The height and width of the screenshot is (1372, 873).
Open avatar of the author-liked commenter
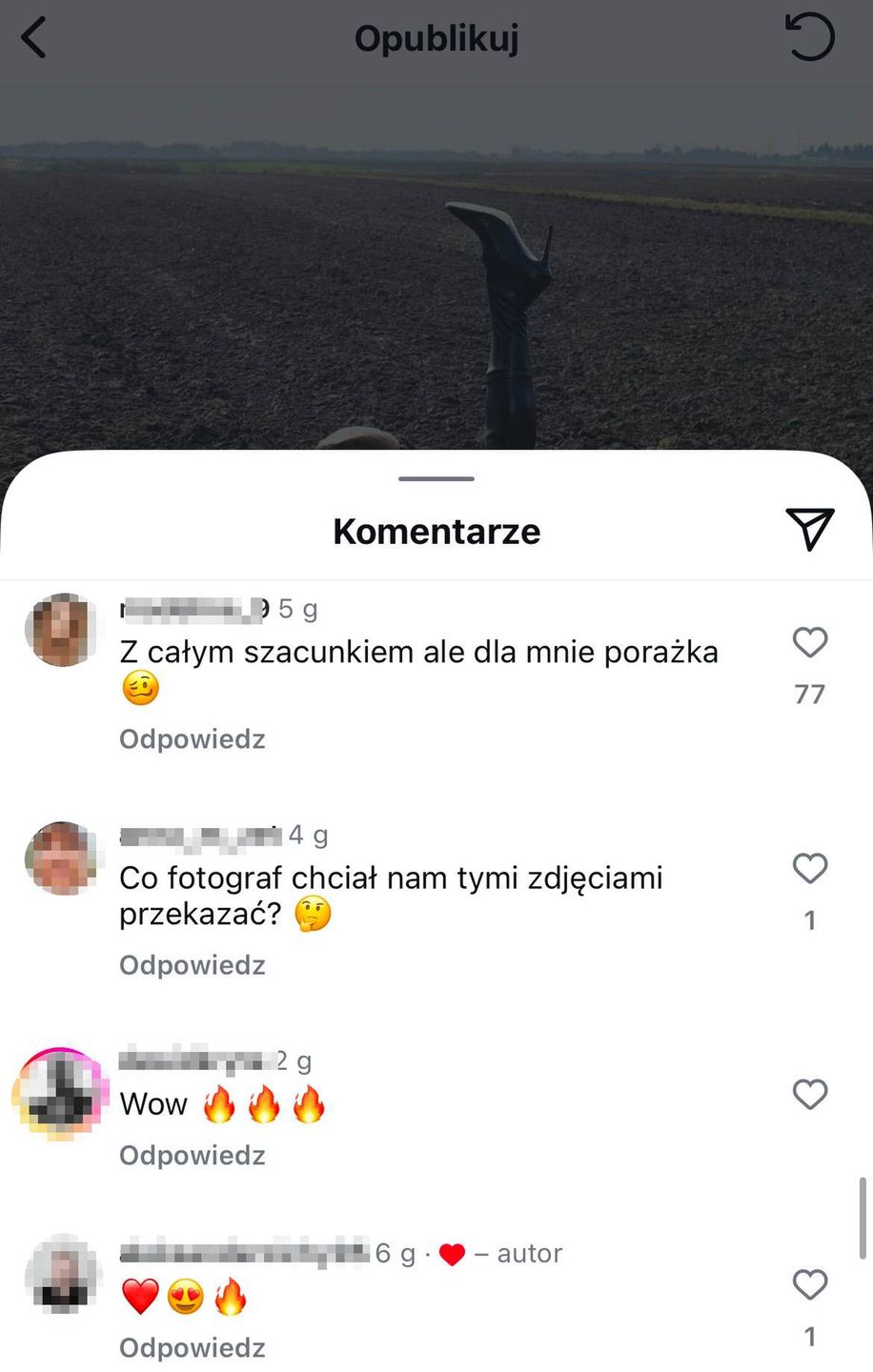tap(62, 1274)
